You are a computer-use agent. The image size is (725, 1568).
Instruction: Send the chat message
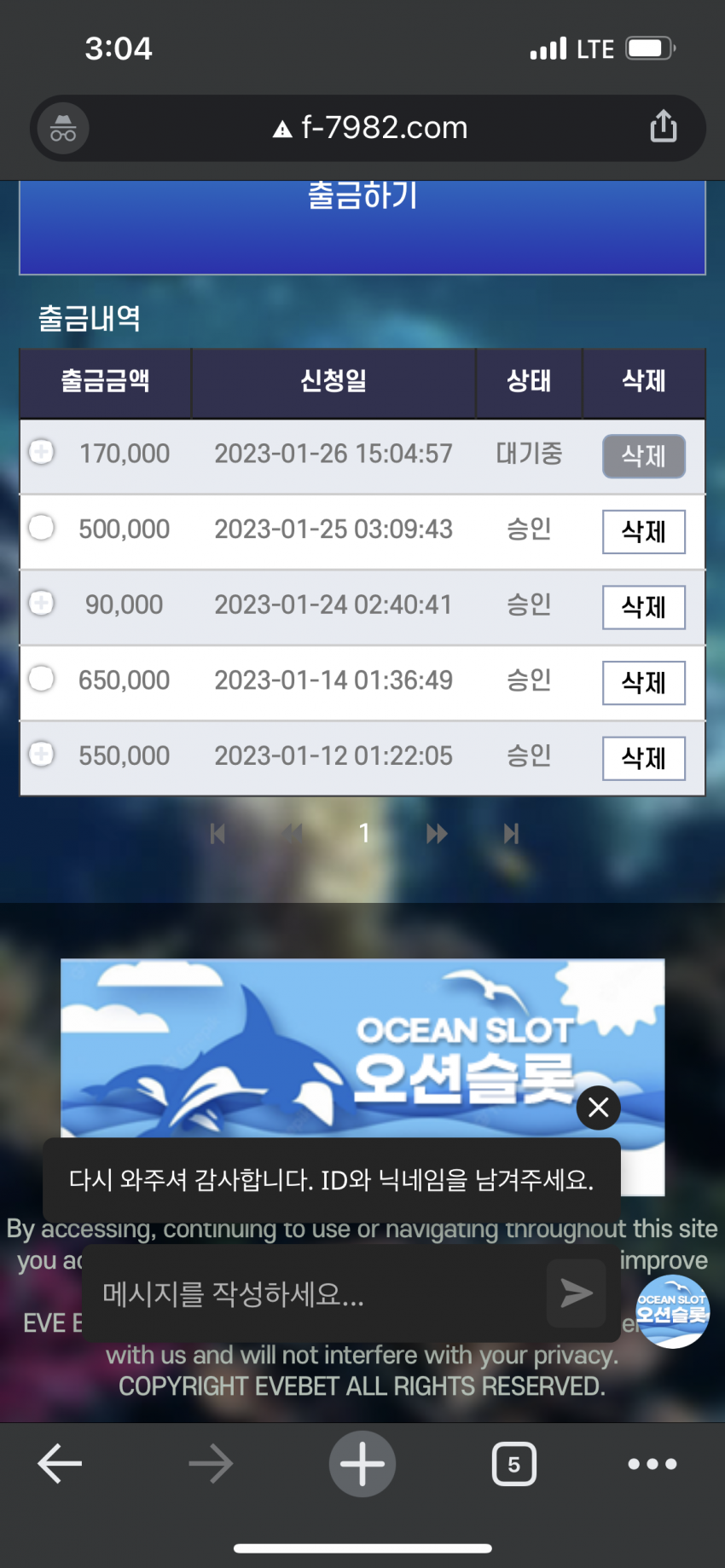click(x=577, y=1293)
